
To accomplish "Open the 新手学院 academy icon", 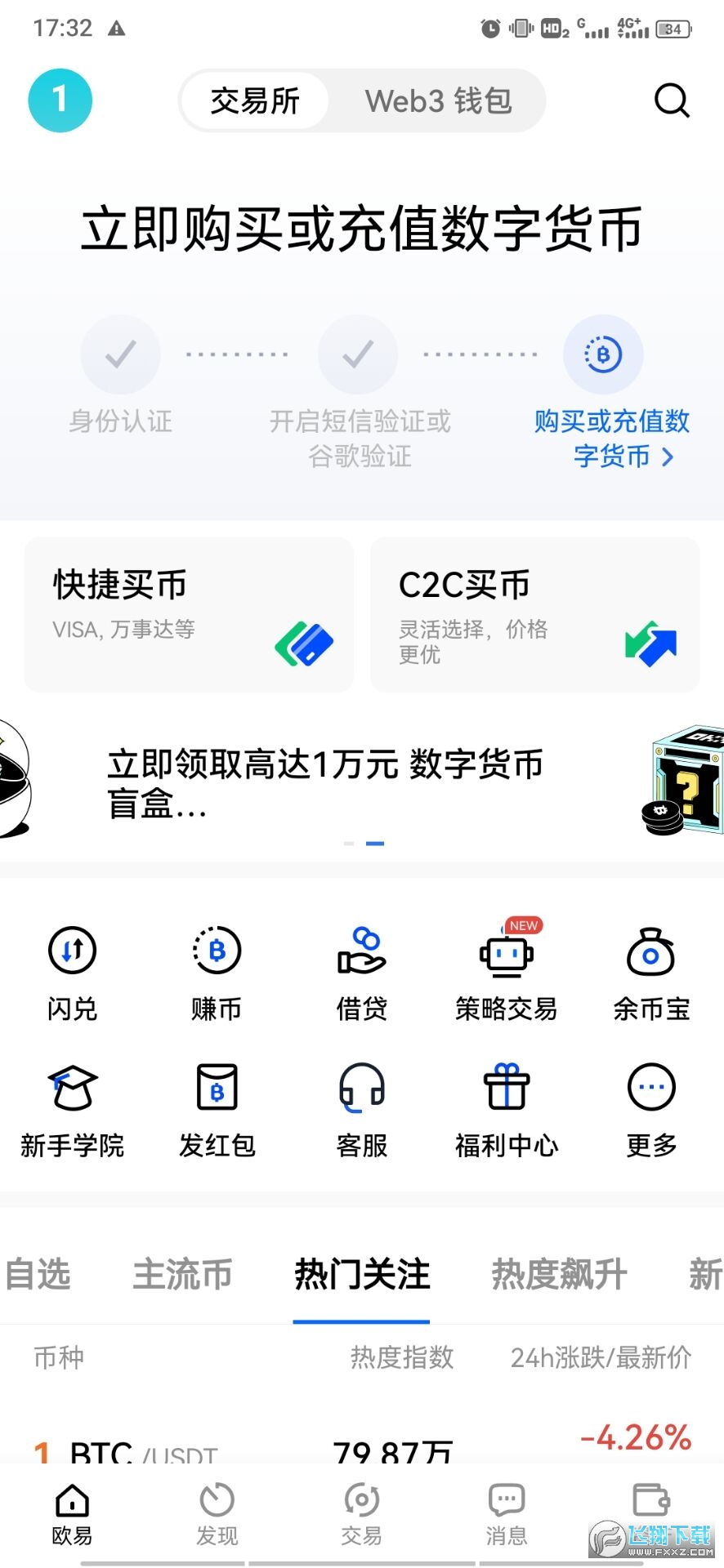I will 72,1107.
